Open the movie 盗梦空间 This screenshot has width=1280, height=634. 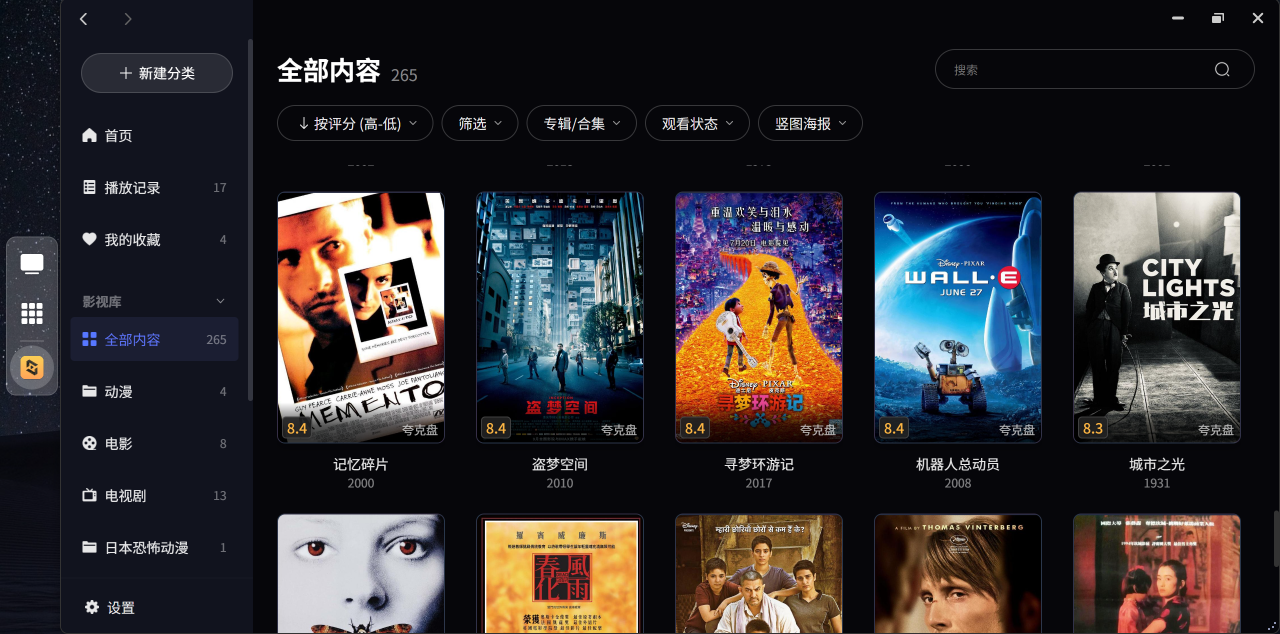pos(560,317)
